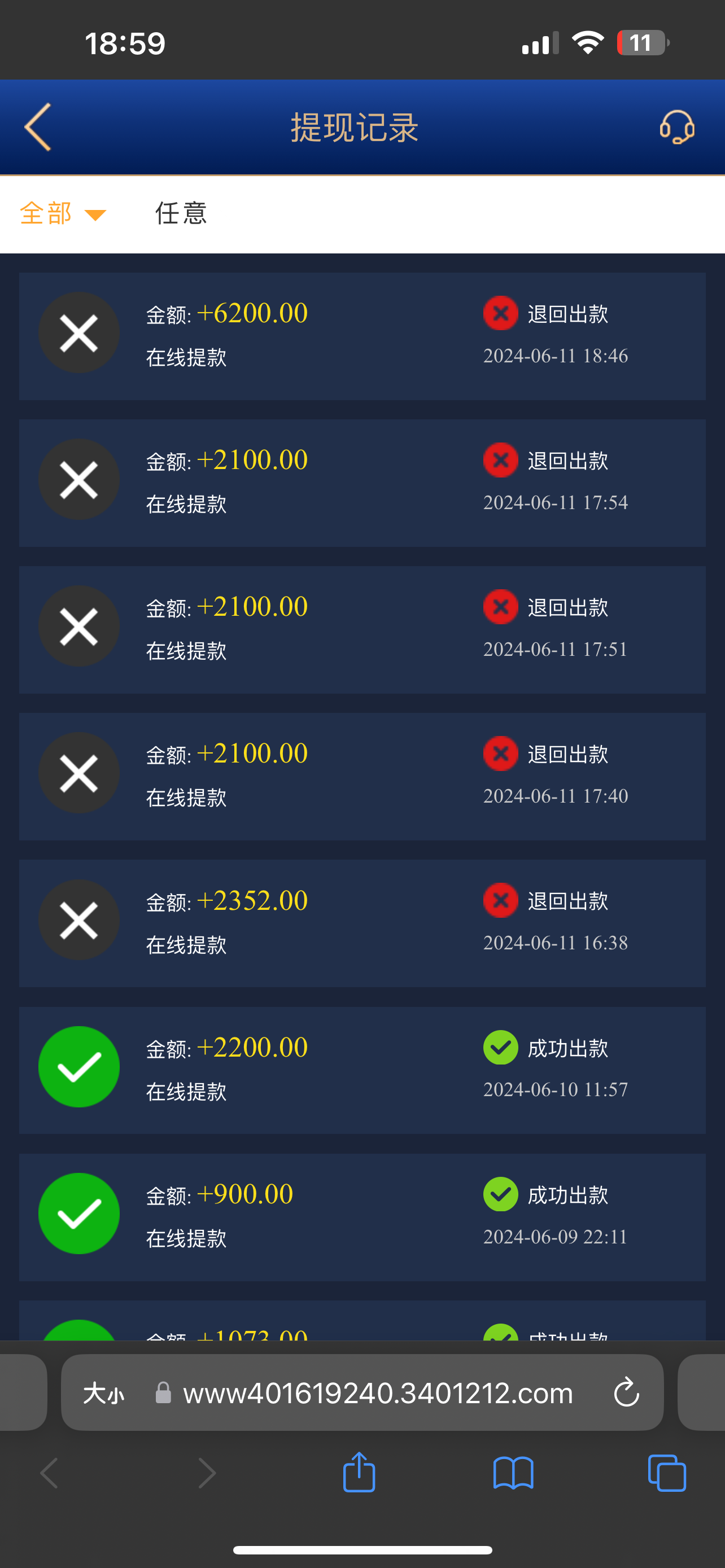Image resolution: width=725 pixels, height=1568 pixels.
Task: Reload the page in Safari
Action: [626, 1393]
